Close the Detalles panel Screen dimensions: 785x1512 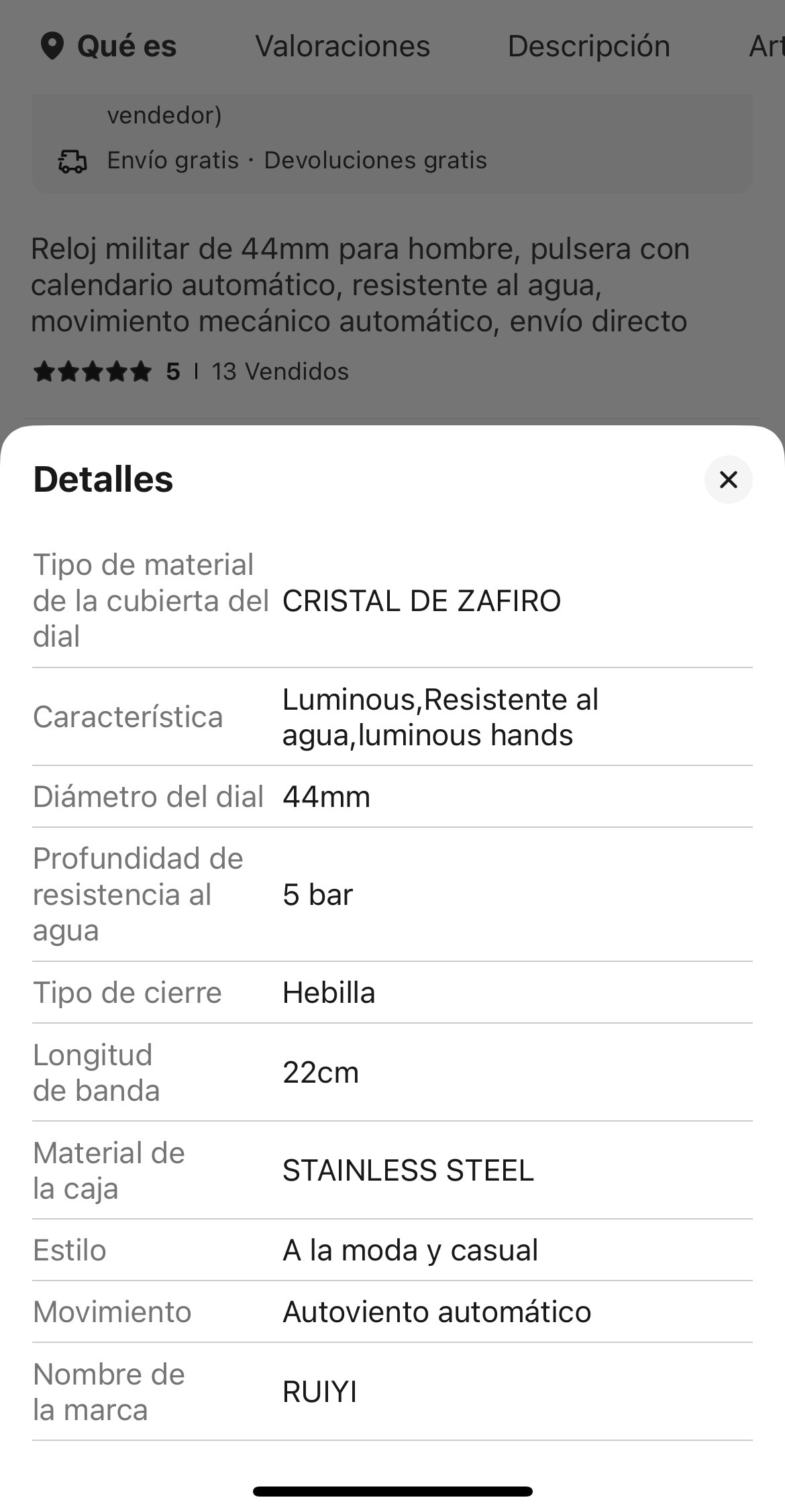pos(728,480)
